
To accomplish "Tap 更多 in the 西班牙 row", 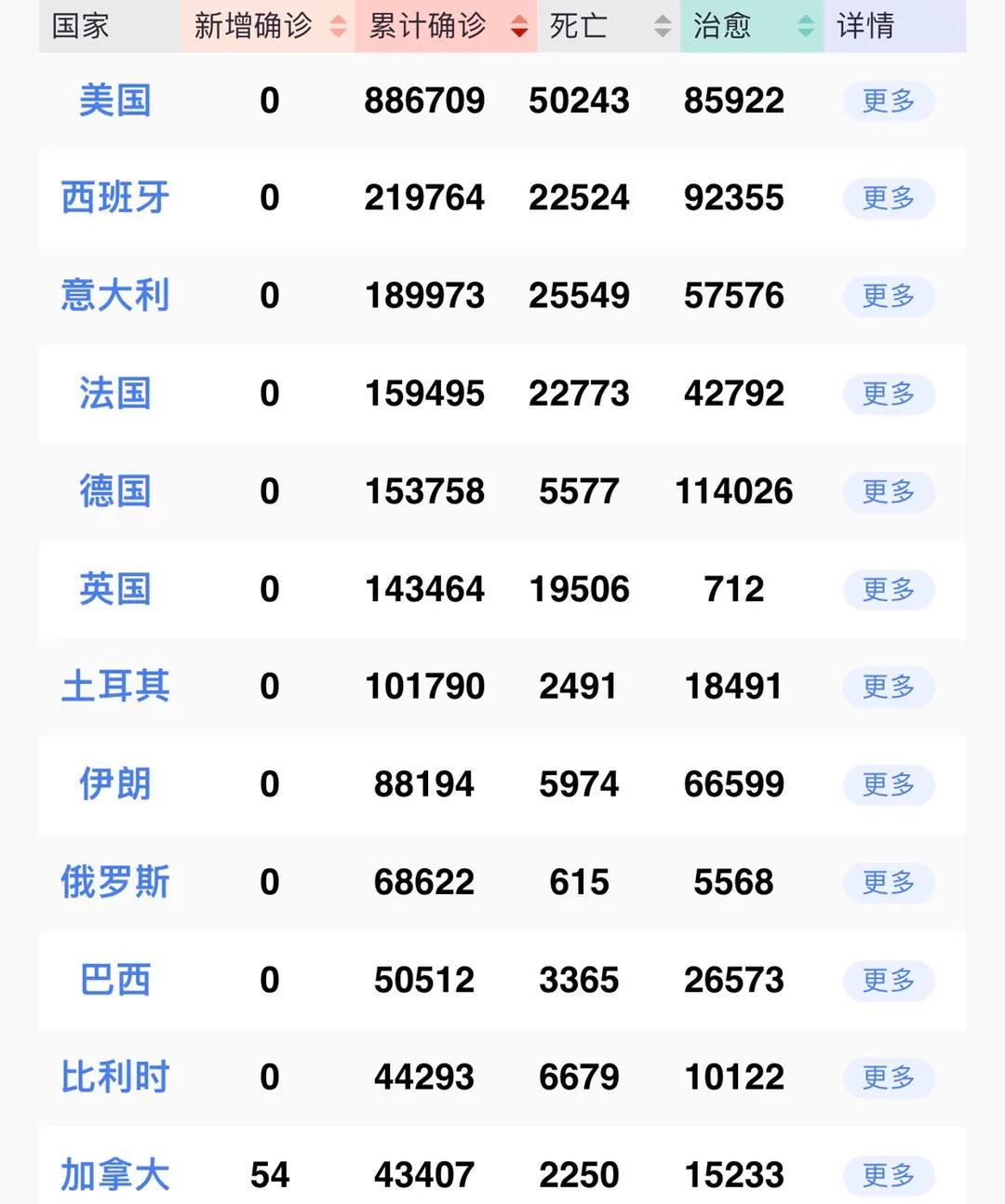I will point(889,198).
